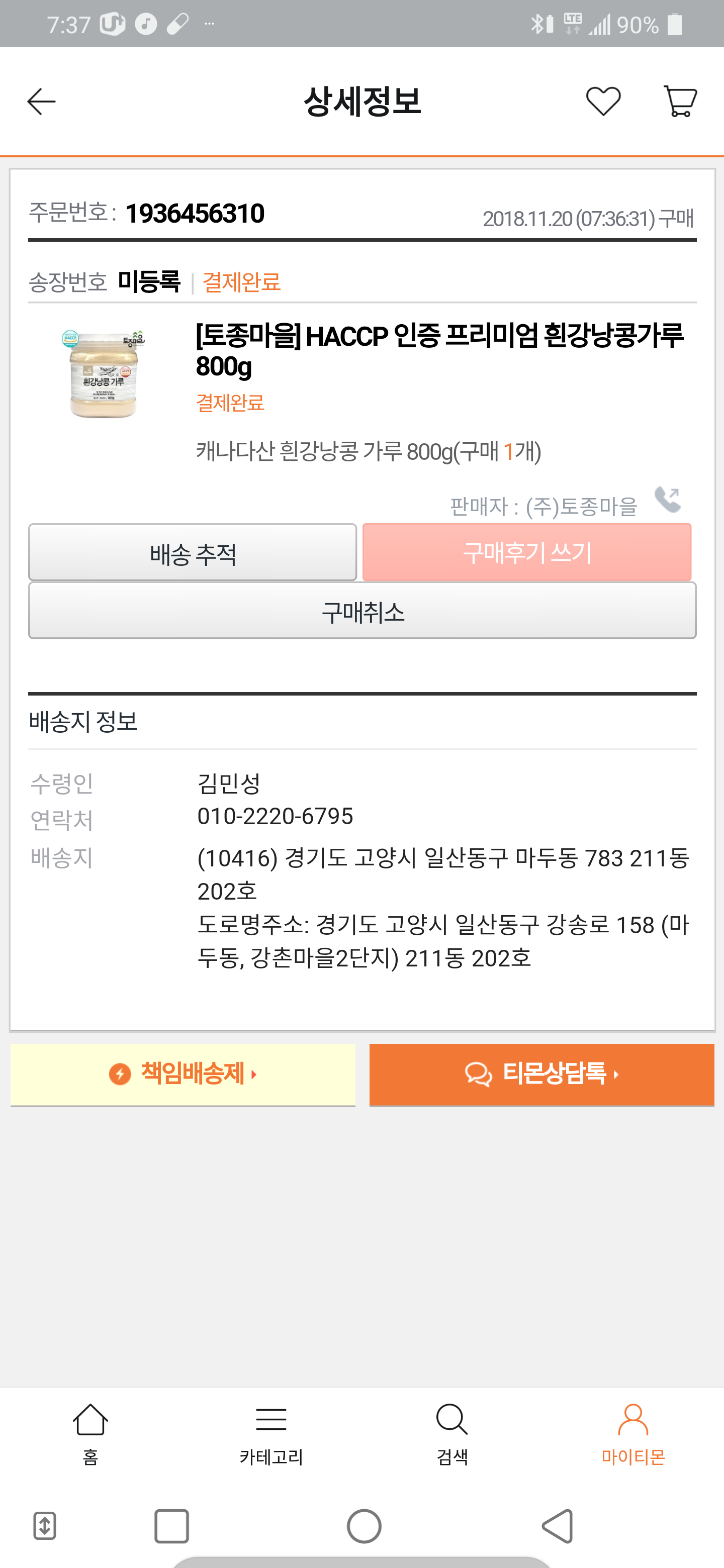Viewport: 724px width, 1568px height.
Task: Switch to the 홈 tab
Action: 90,1434
